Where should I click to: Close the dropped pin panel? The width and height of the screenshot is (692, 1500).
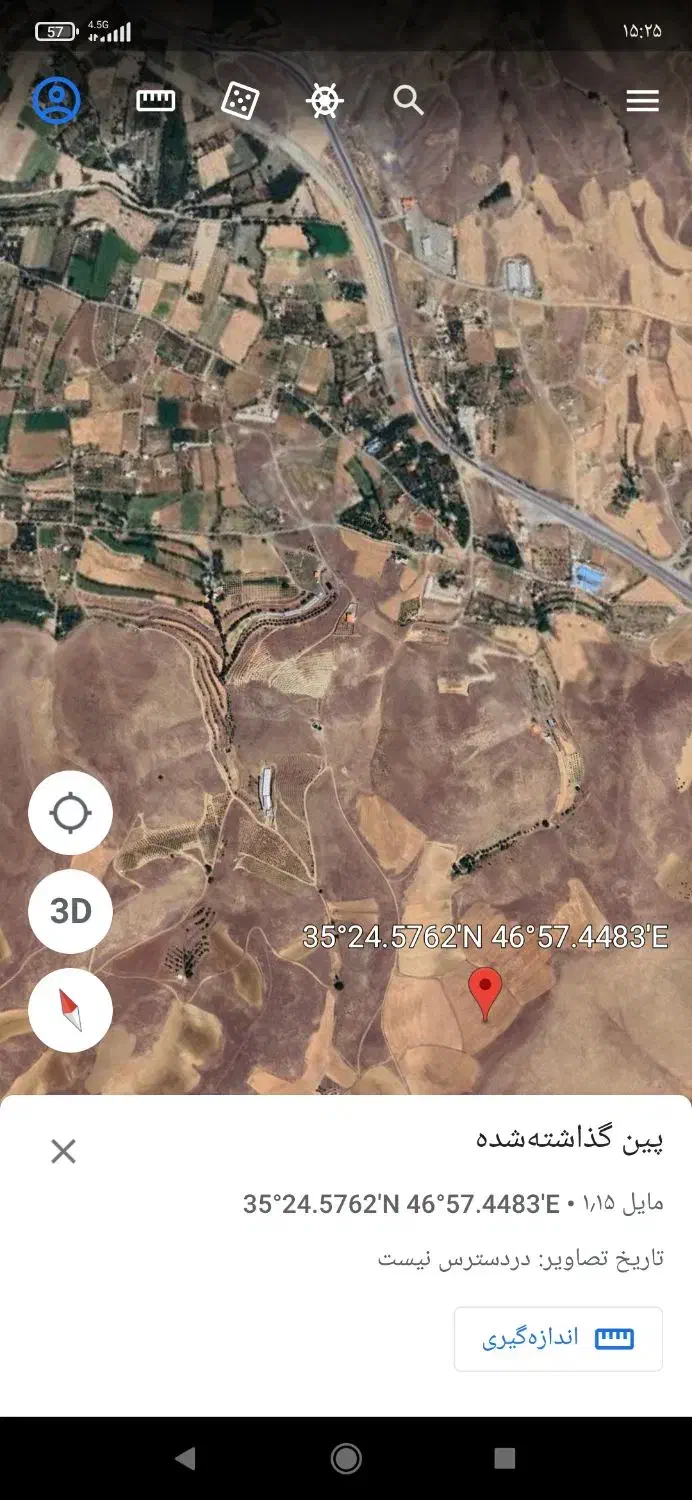click(x=63, y=1151)
